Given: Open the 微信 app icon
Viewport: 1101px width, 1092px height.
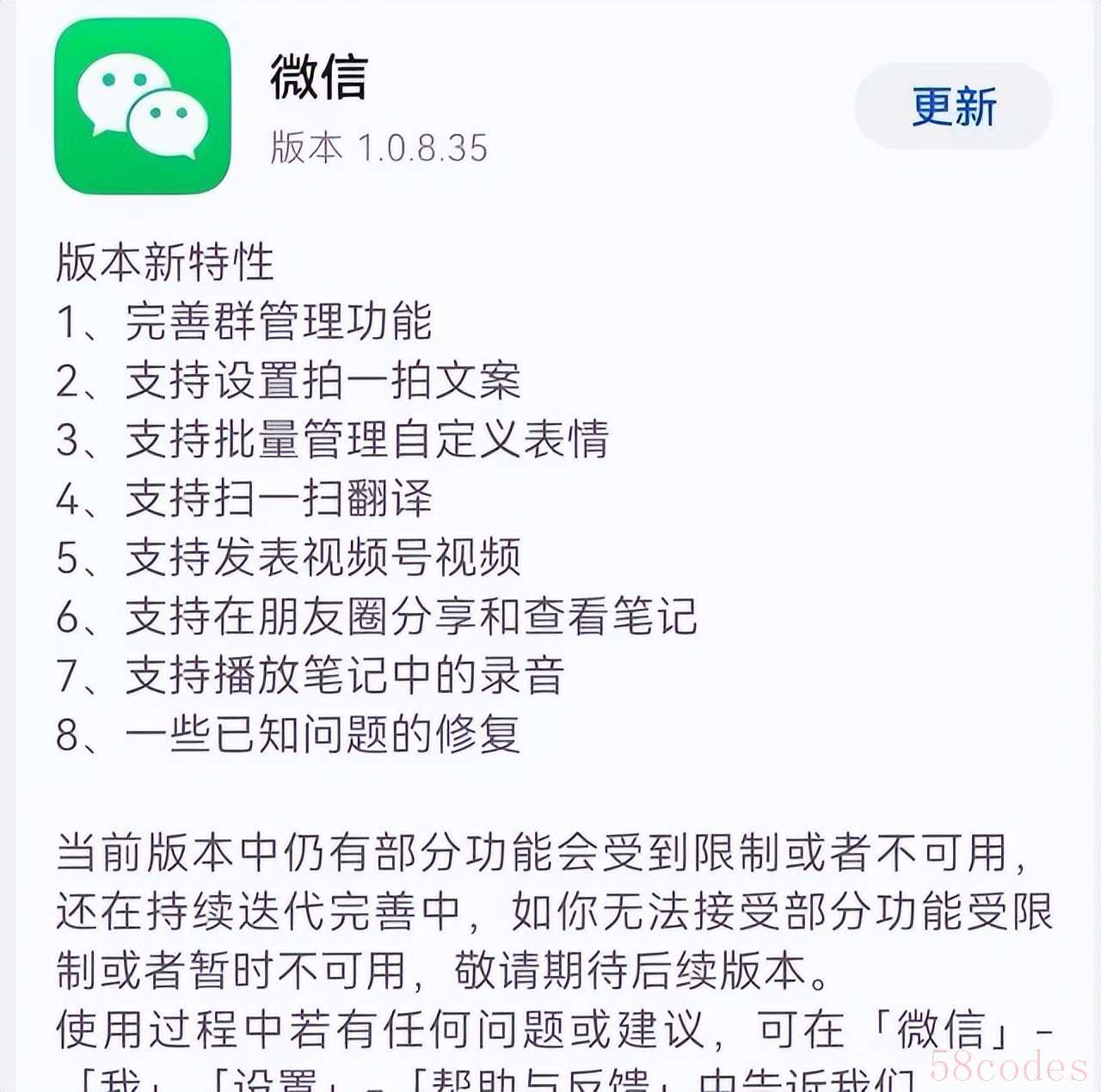Looking at the screenshot, I should (x=143, y=106).
